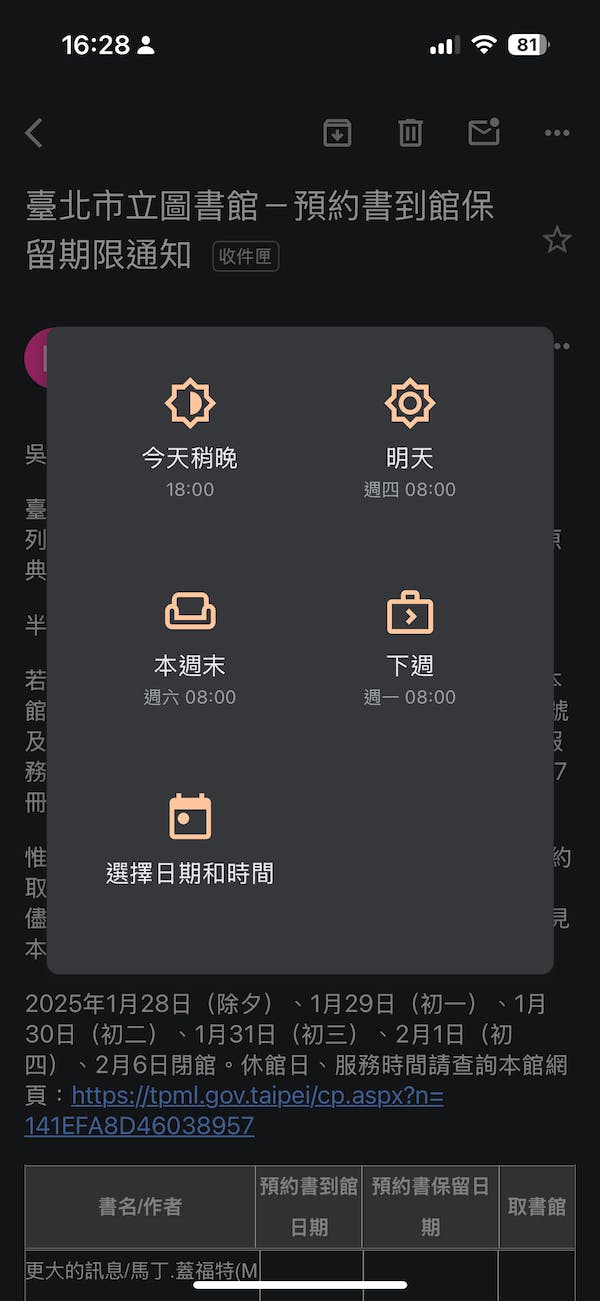
Task: Mark this email as unread
Action: pyautogui.click(x=484, y=132)
